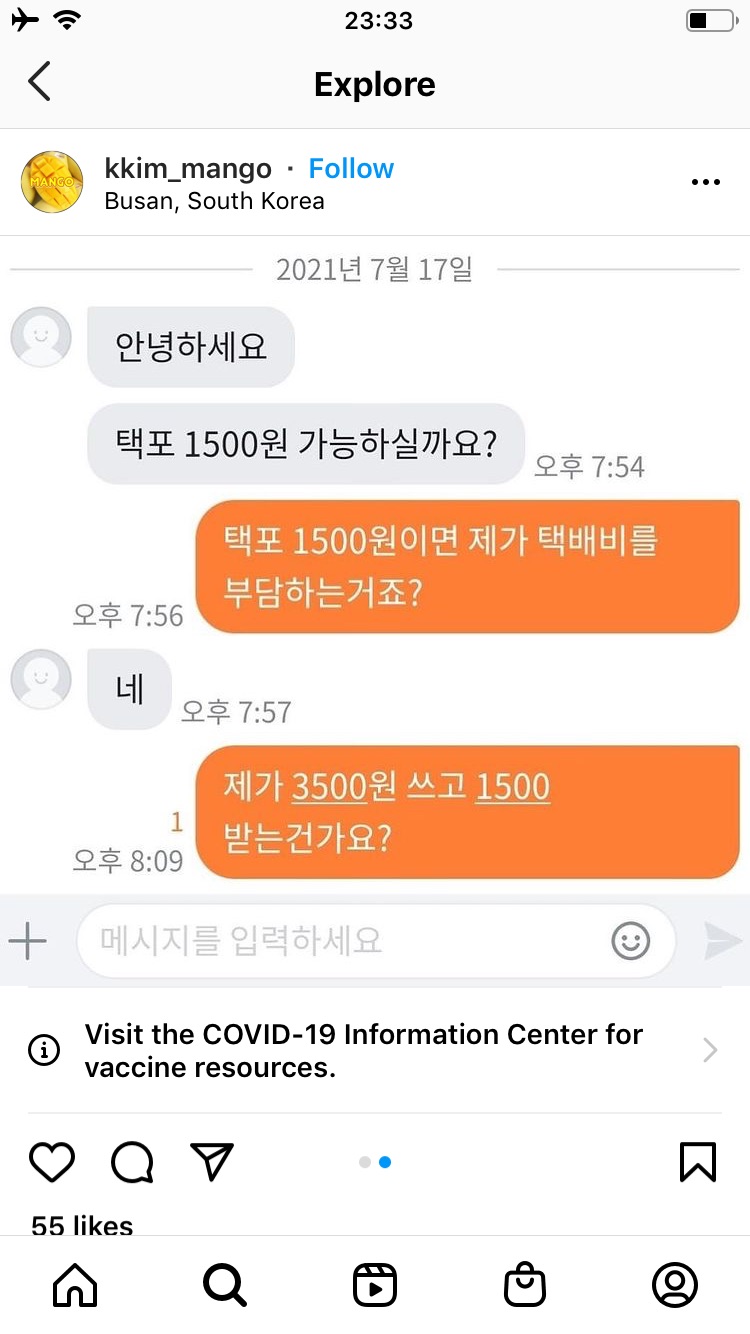Share this post via the paper plane
Screen dimensions: 750x1334
211,1162
